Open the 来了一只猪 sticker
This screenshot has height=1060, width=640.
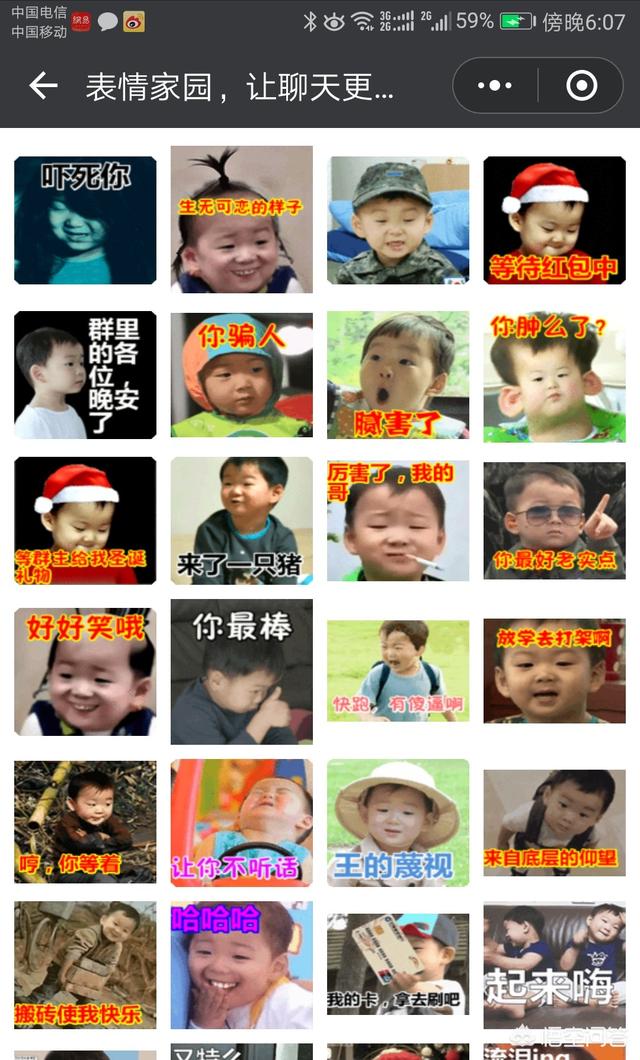241,521
